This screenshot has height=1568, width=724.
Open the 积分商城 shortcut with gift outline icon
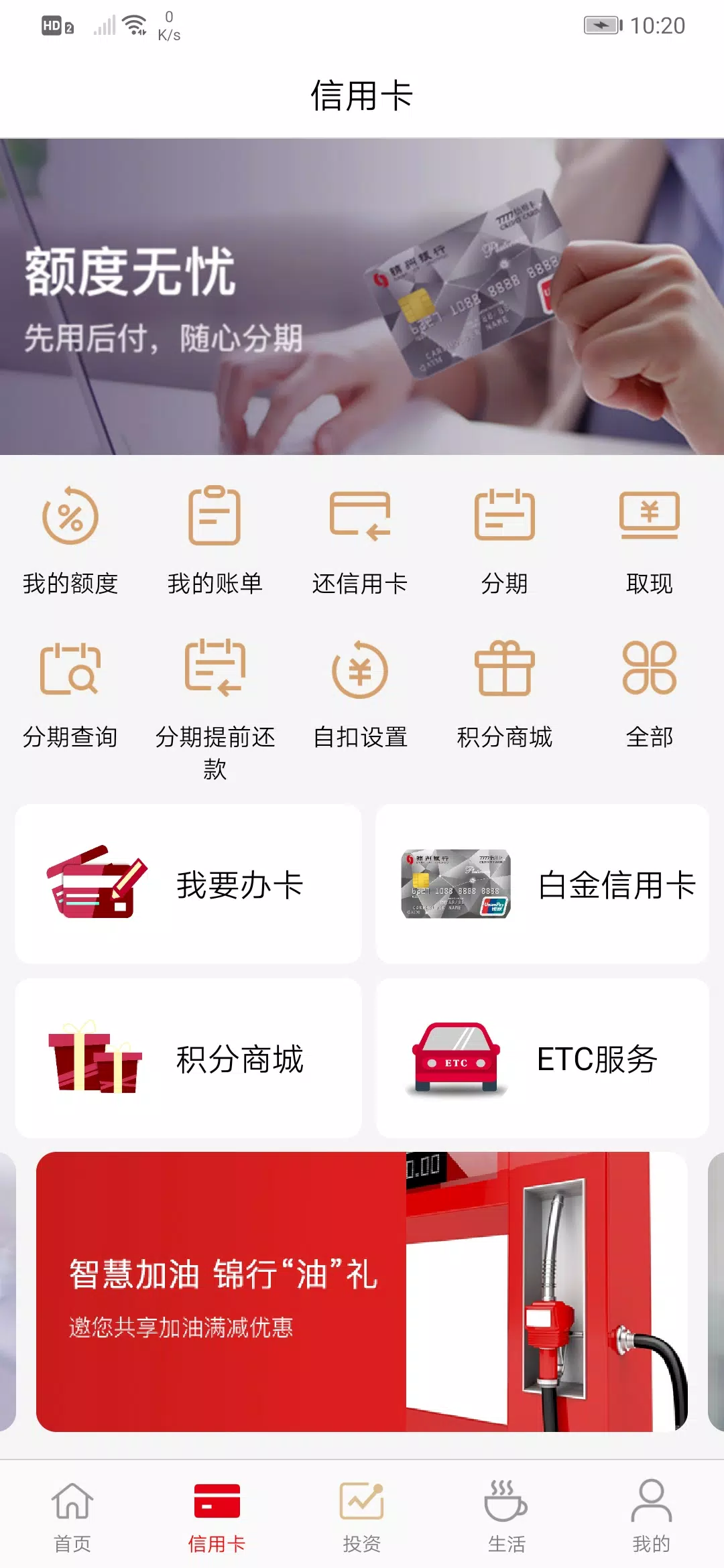[x=505, y=693]
